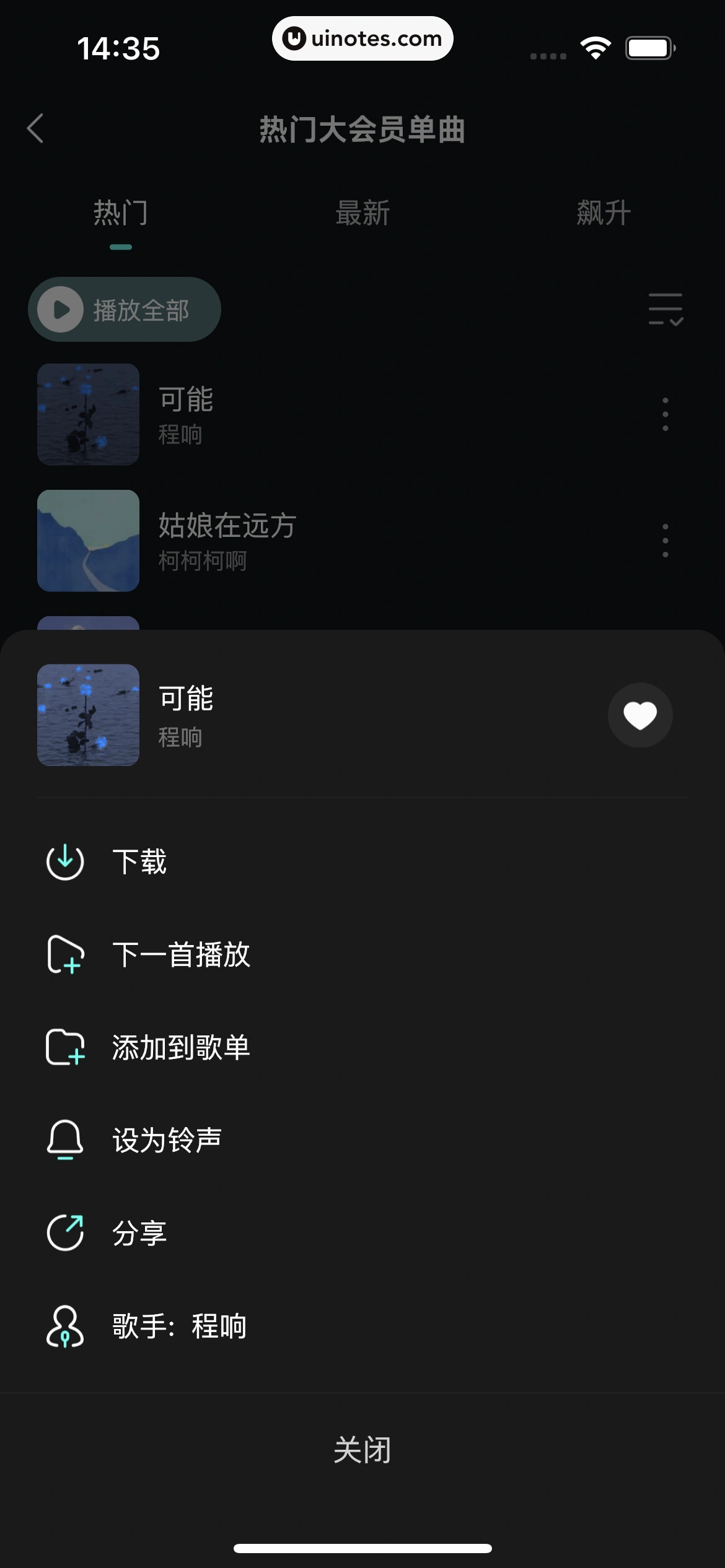Tap the album cover thumbnail of 可能
725x1568 pixels.
click(87, 715)
